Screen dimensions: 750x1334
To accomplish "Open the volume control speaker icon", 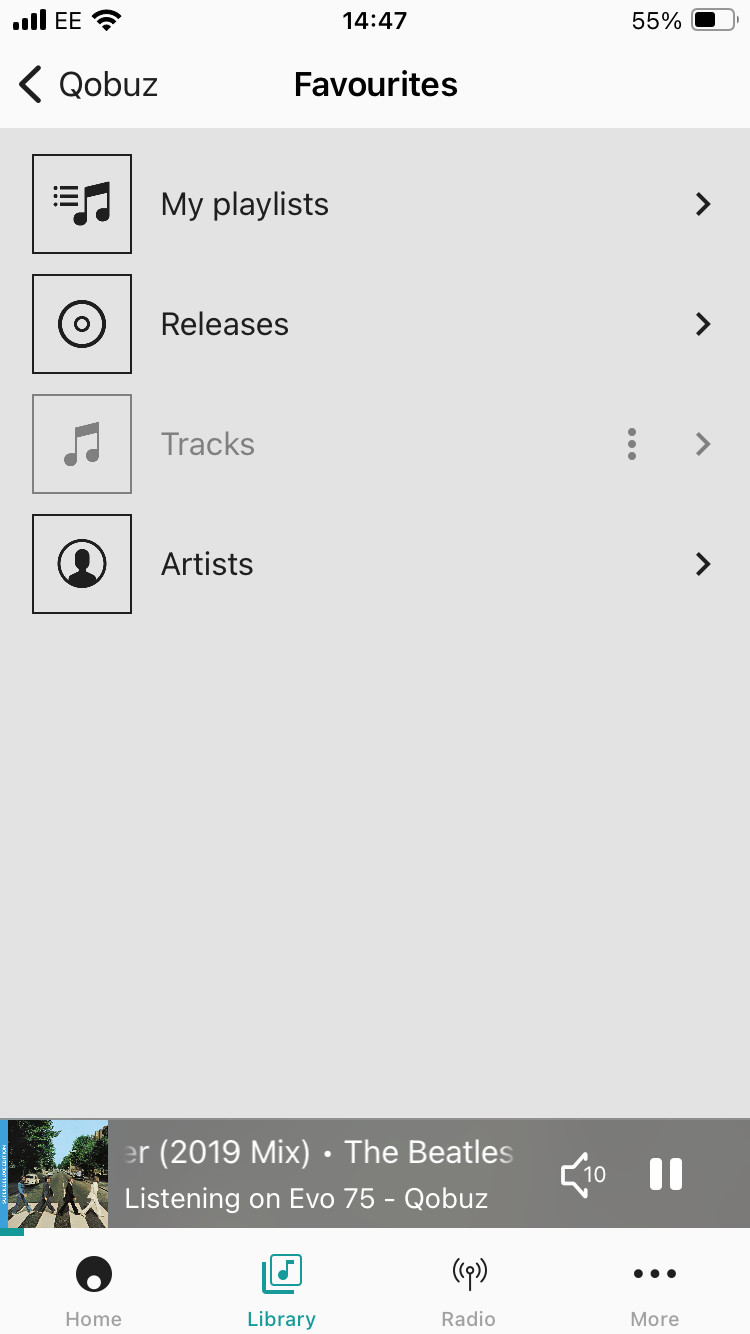I will tap(582, 1174).
